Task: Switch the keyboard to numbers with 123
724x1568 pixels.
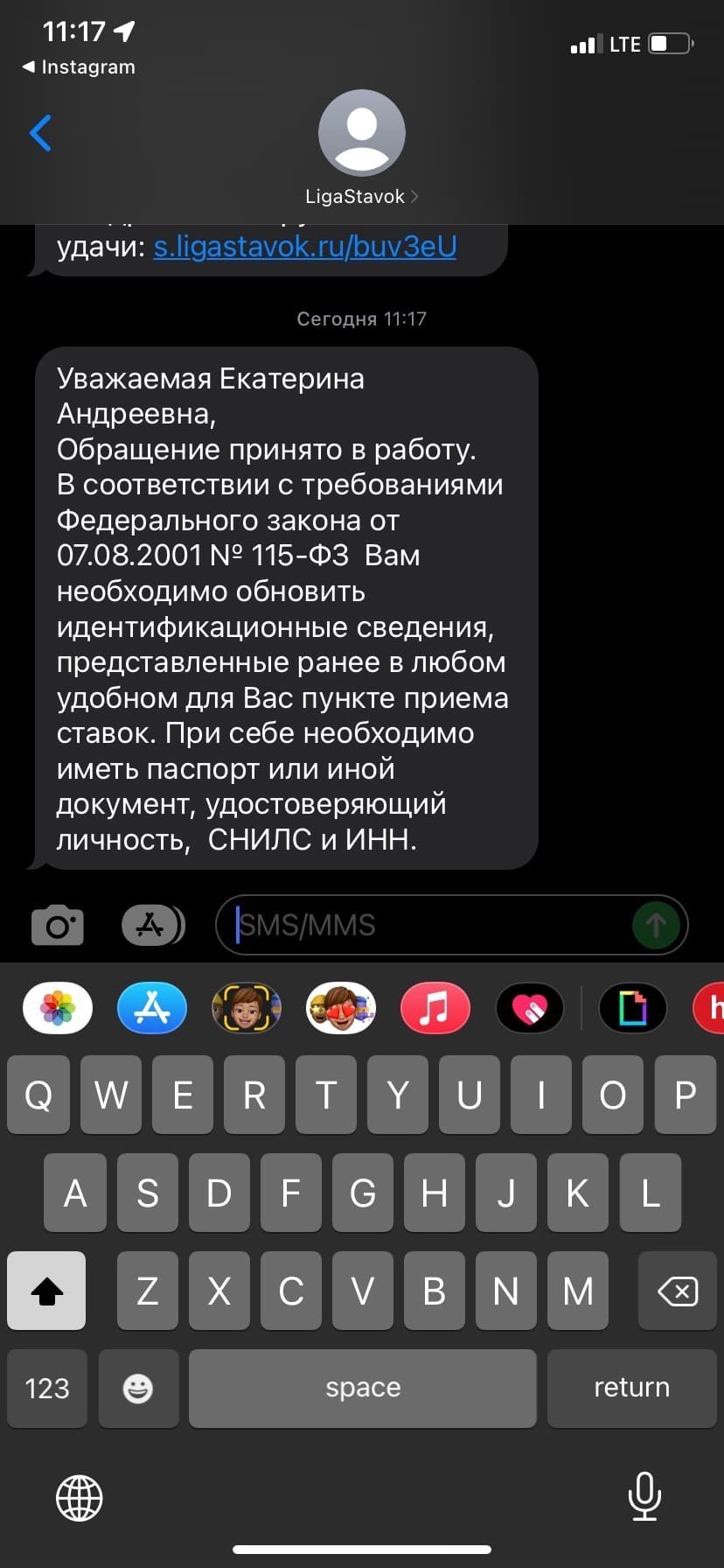Action: (x=47, y=1388)
